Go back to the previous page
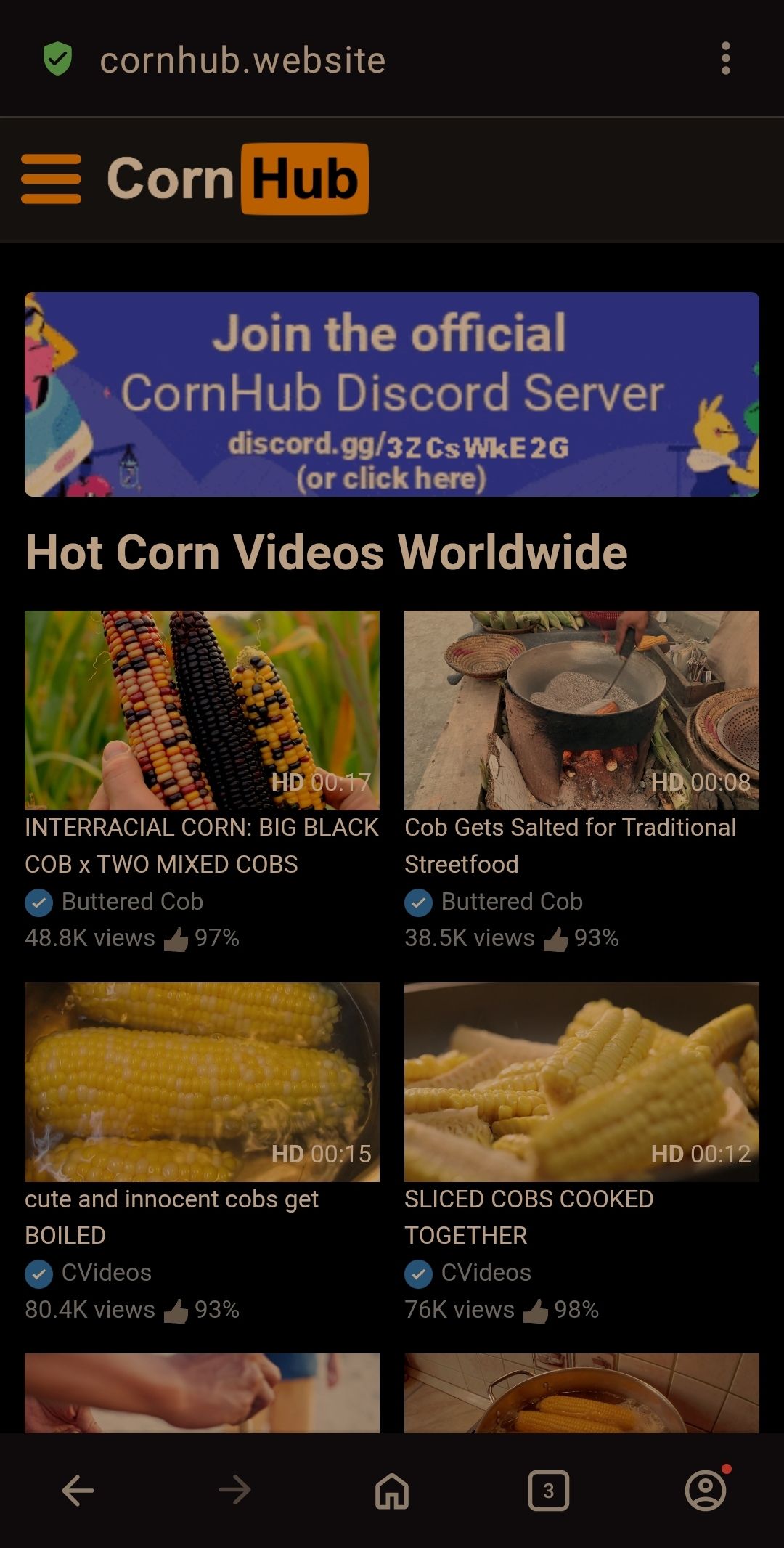 pos(78,1491)
